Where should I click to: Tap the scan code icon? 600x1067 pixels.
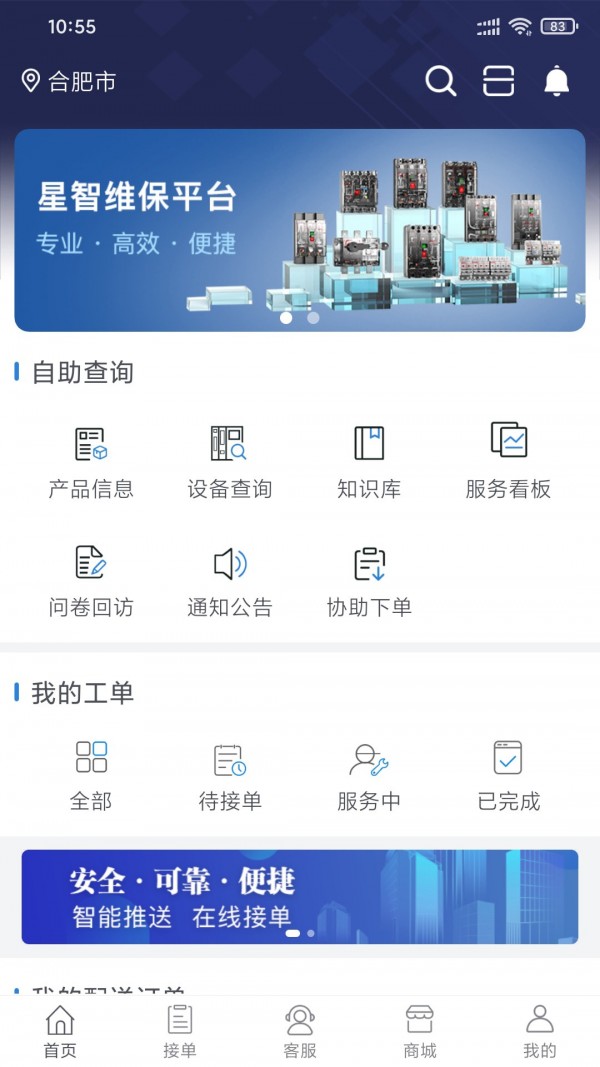(x=498, y=81)
